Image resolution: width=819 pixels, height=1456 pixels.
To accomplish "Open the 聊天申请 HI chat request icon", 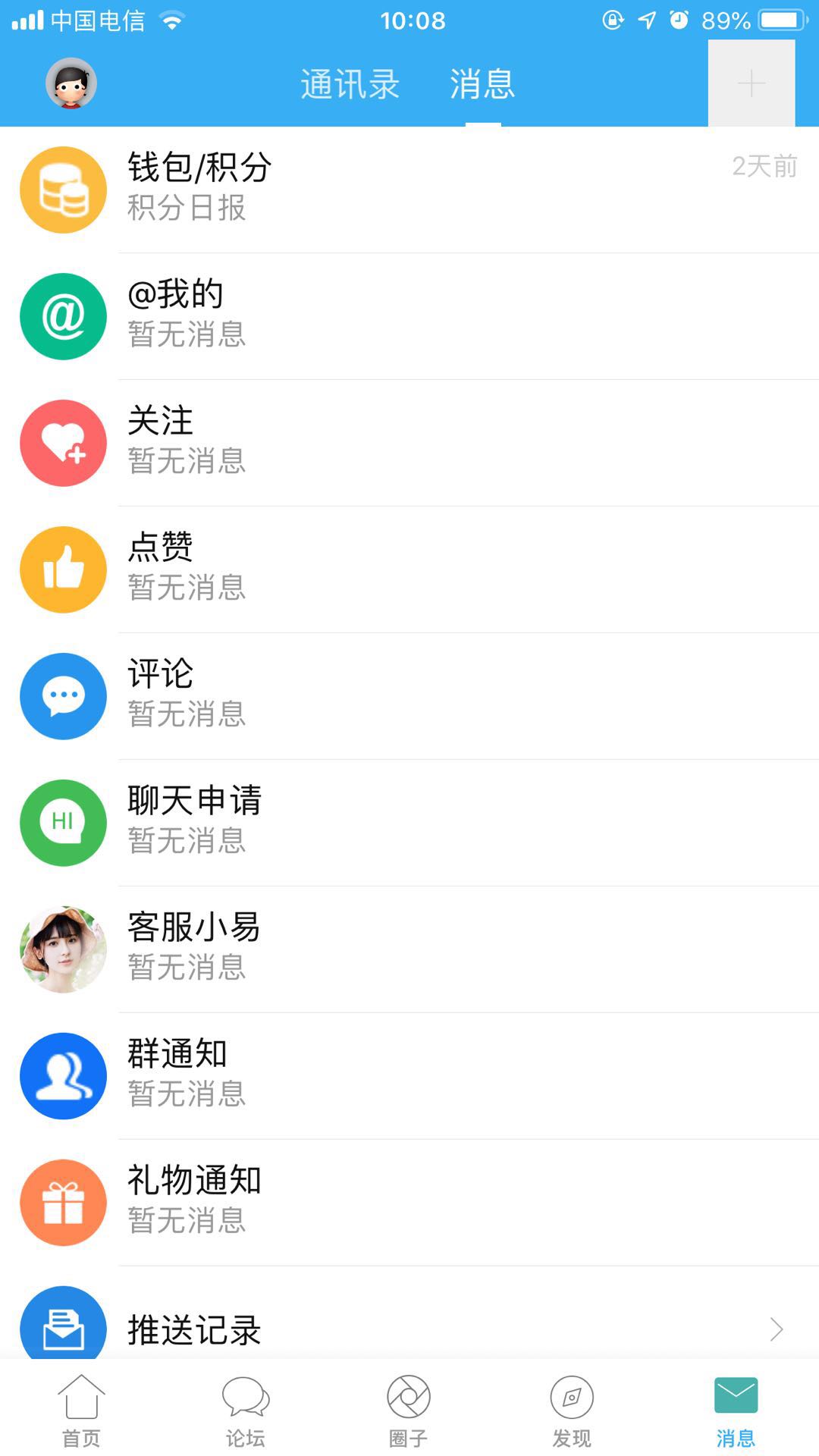I will 64,822.
